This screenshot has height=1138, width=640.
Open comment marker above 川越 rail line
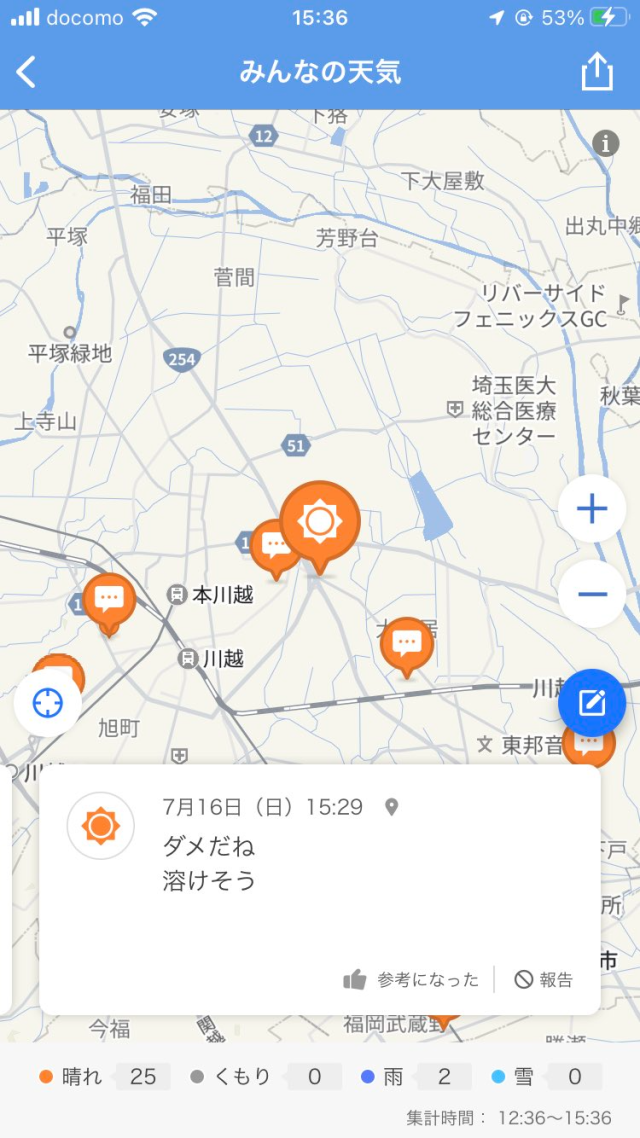[x=407, y=643]
